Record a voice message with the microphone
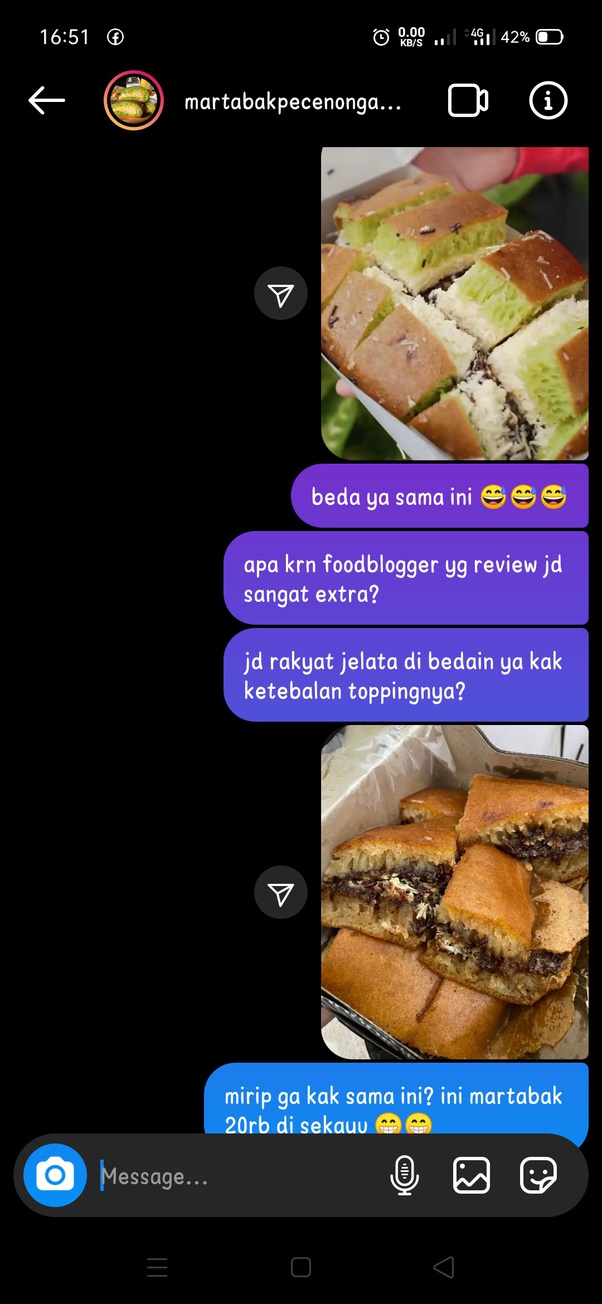Screen dimensions: 602x1304 (404, 1175)
